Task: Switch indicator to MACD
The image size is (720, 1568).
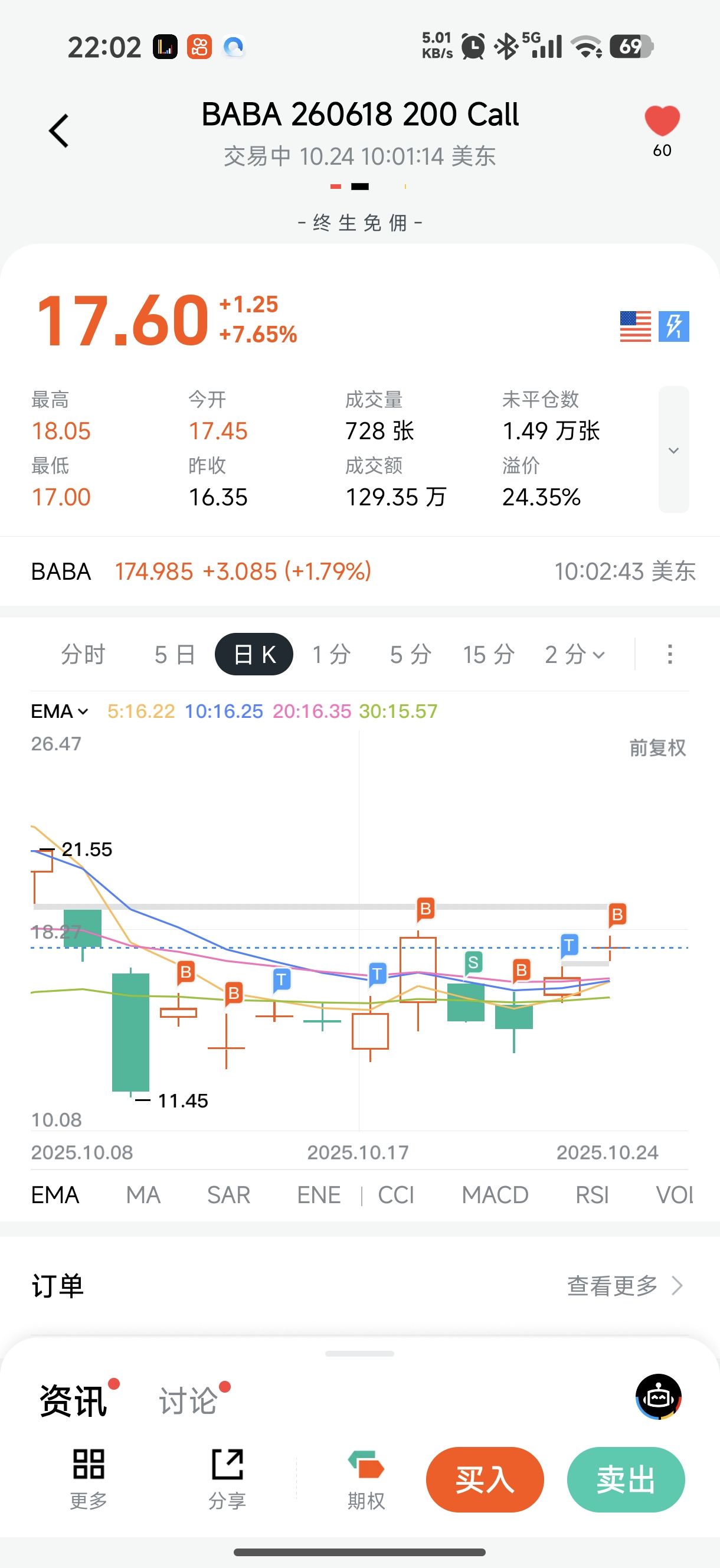Action: point(495,1195)
